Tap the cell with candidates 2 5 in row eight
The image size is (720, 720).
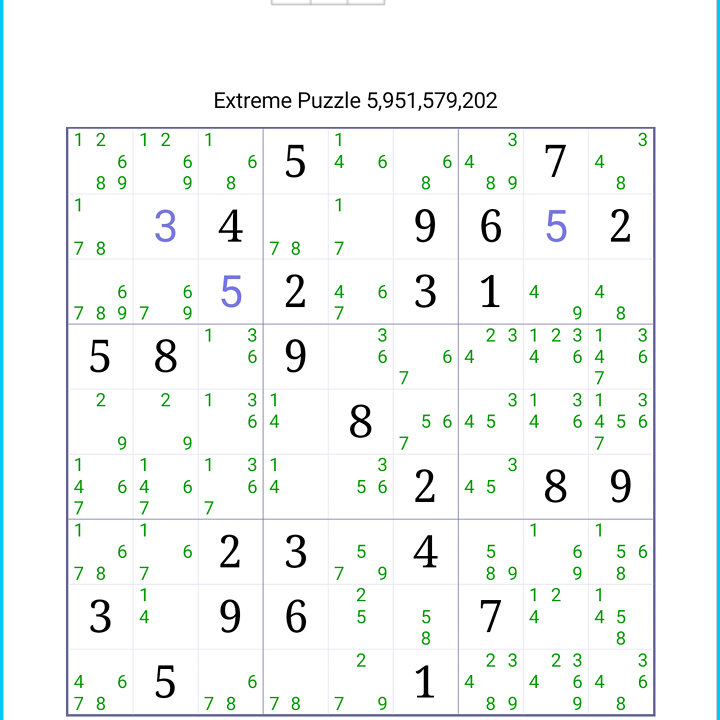pyautogui.click(x=360, y=617)
